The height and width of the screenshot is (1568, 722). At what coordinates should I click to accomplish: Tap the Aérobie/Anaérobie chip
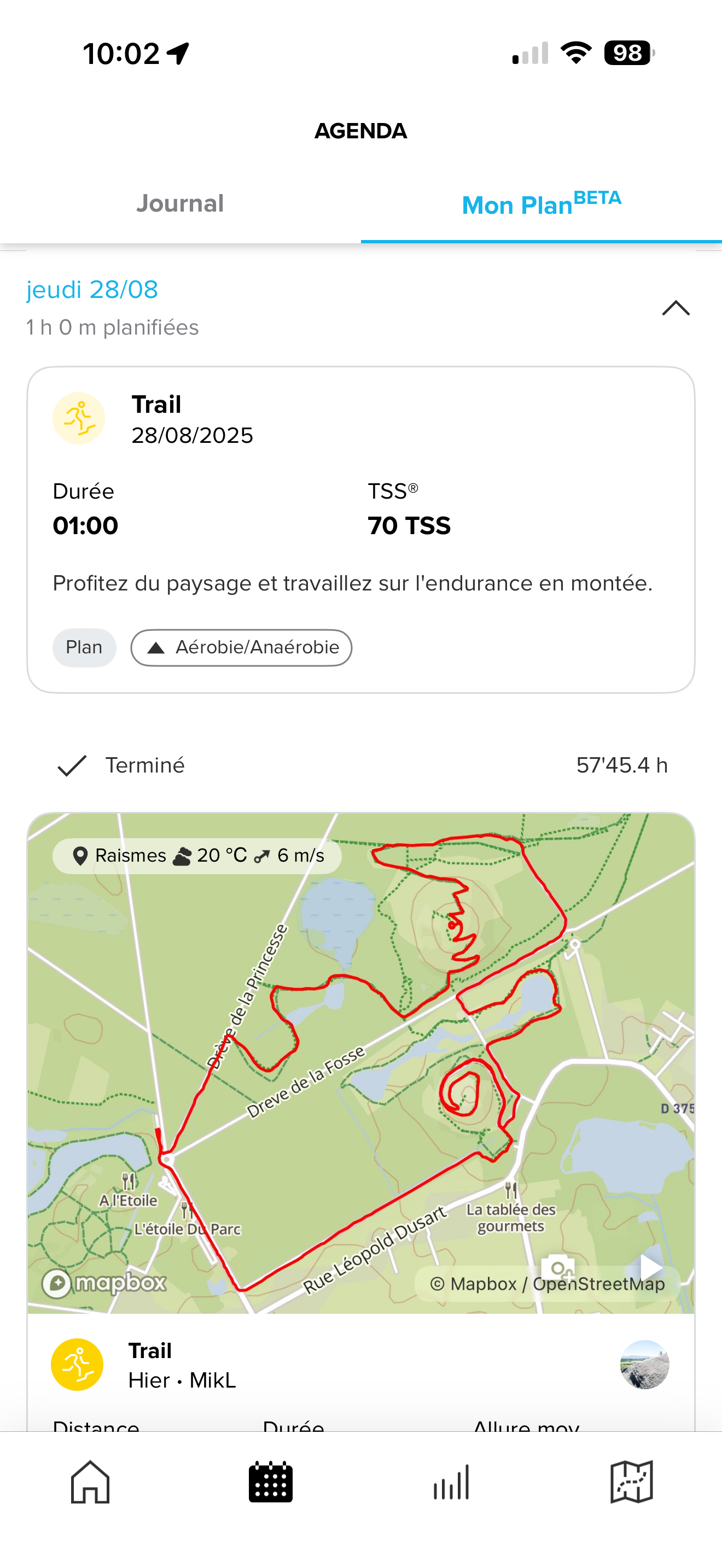tap(241, 648)
